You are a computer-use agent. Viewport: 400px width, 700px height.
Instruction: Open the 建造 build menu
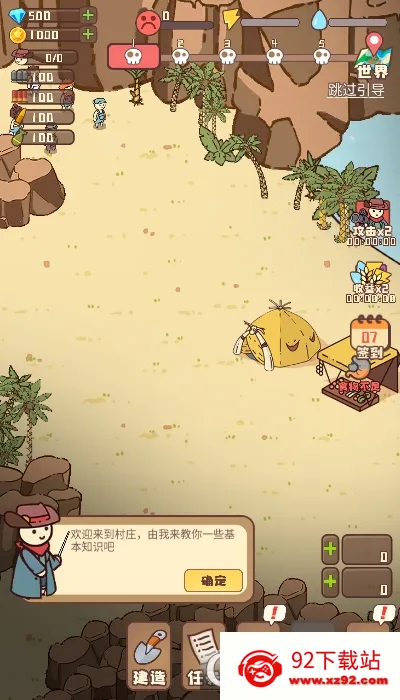149,655
